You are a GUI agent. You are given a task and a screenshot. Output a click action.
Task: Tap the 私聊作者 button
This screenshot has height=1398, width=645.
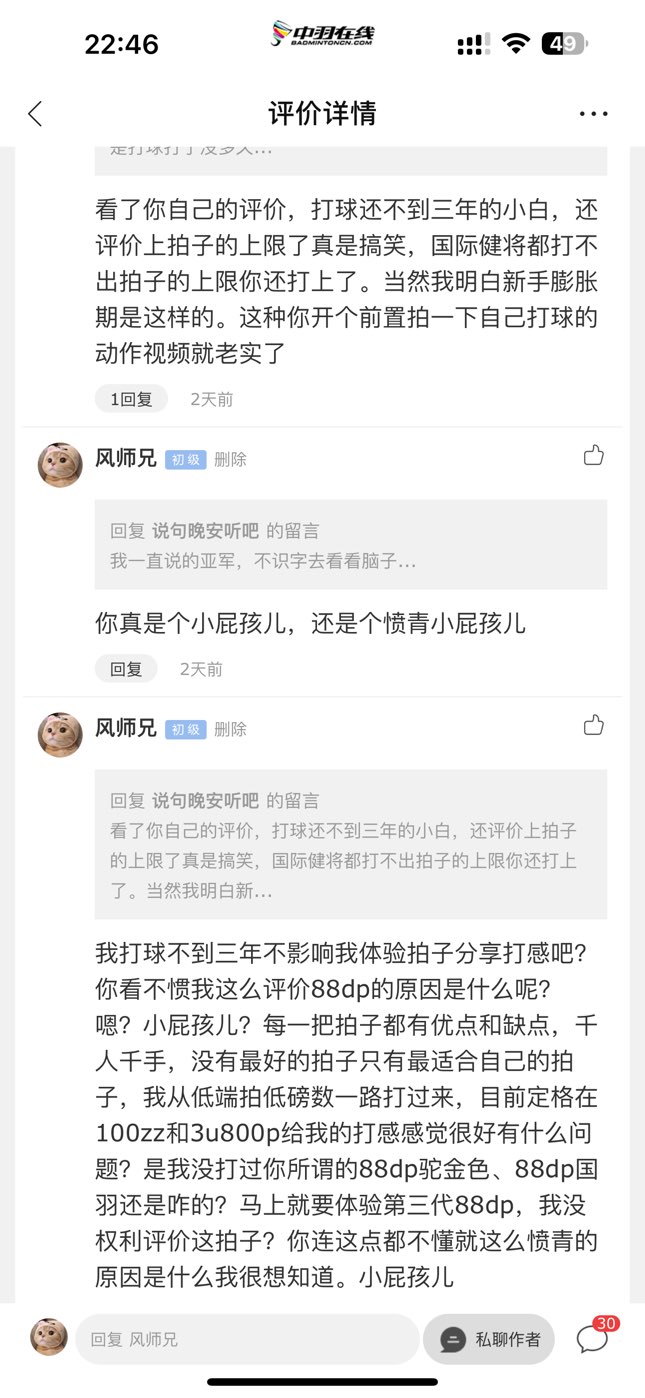coord(489,1339)
